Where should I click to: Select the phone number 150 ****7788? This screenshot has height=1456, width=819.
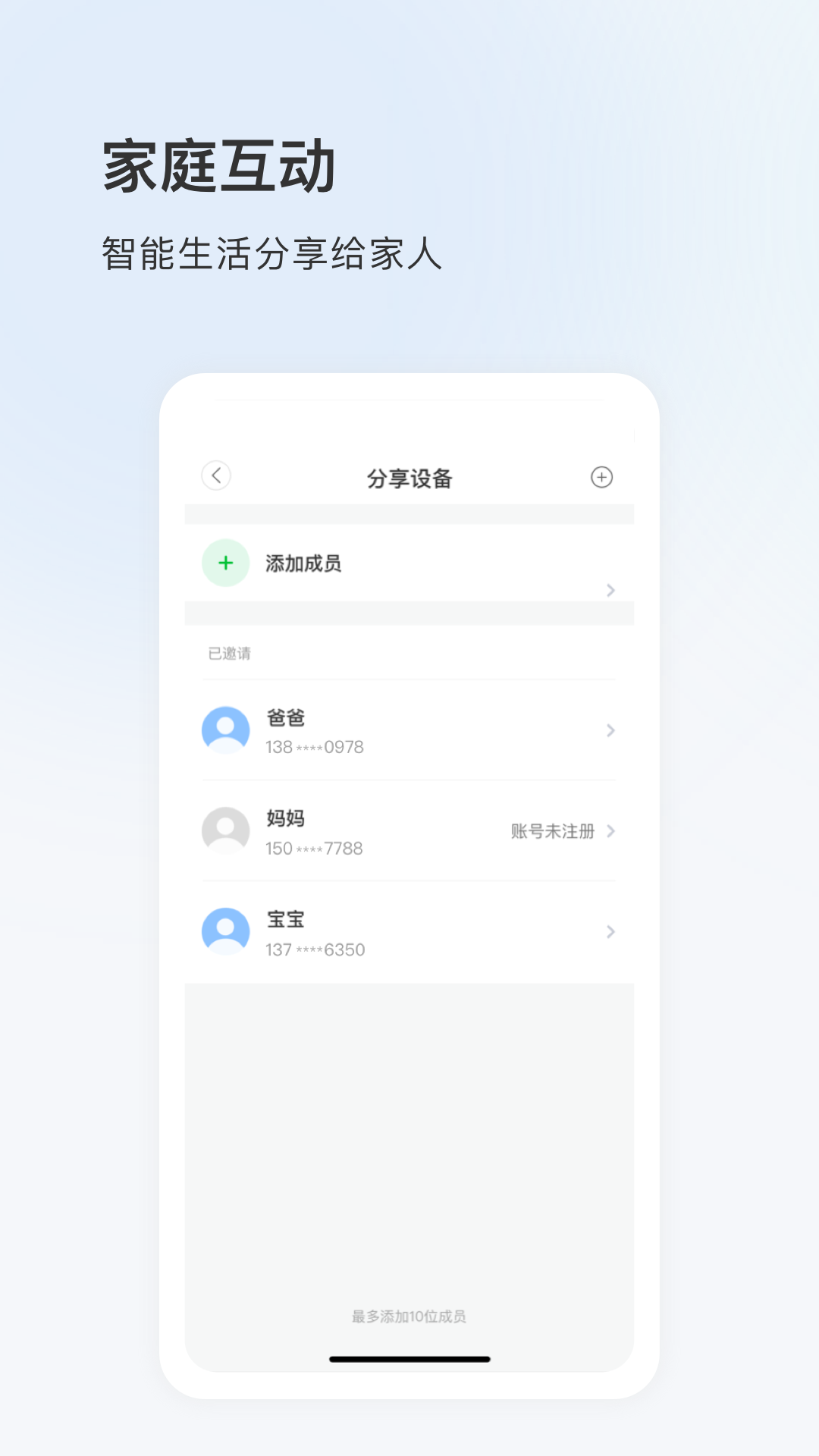pos(314,848)
